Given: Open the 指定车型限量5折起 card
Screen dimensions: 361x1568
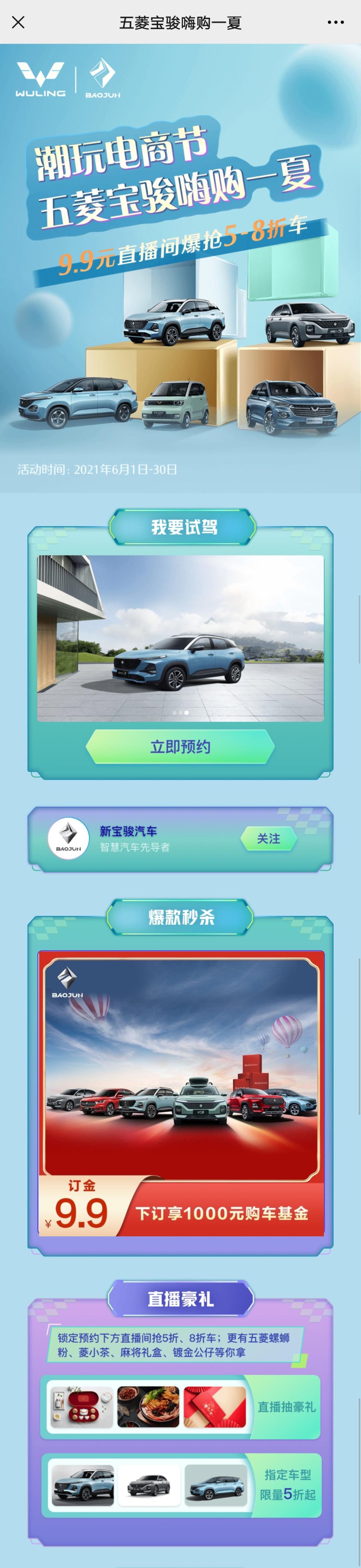Looking at the screenshot, I should click(180, 1485).
